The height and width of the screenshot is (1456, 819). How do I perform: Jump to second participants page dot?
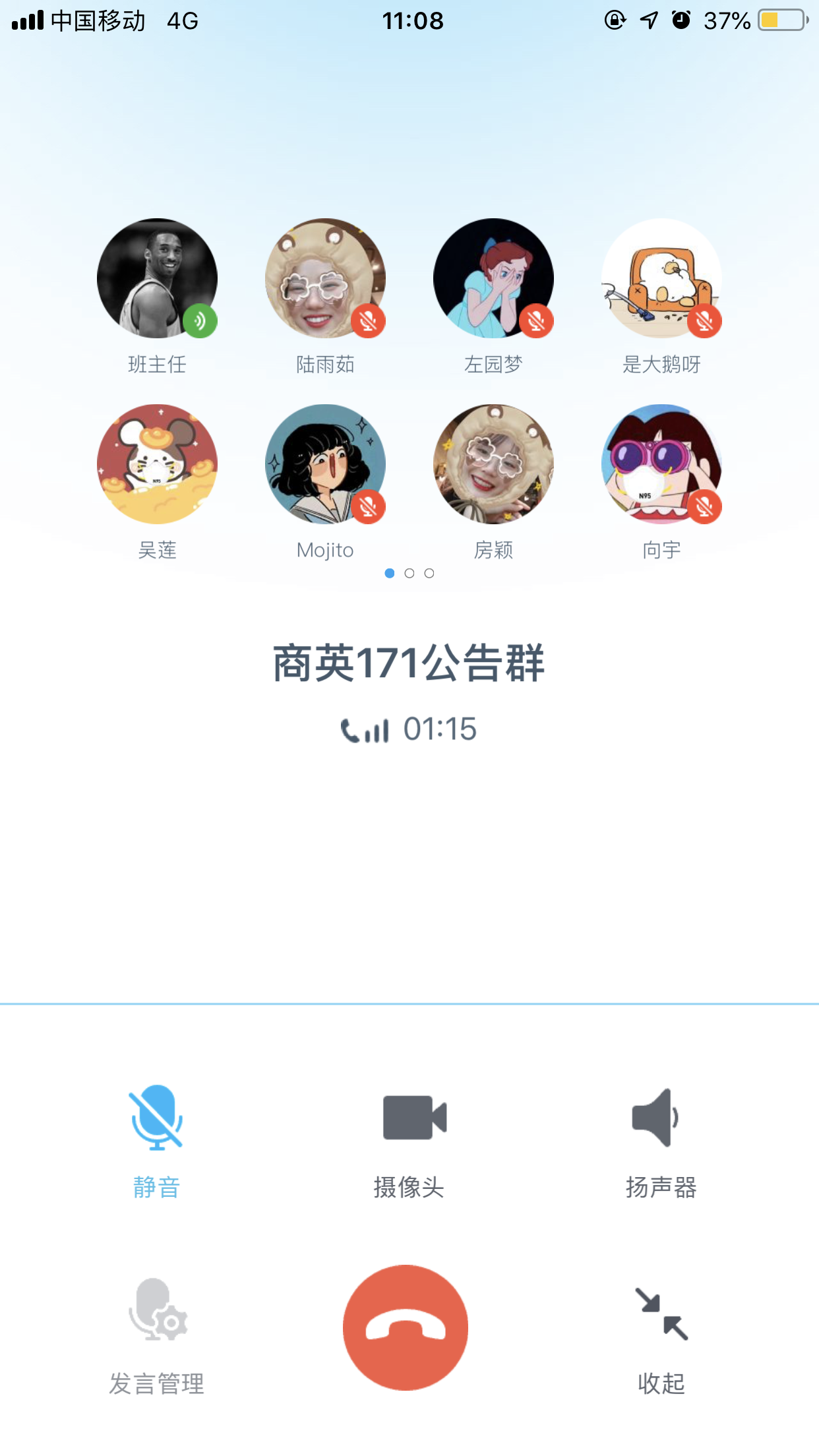pos(409,573)
